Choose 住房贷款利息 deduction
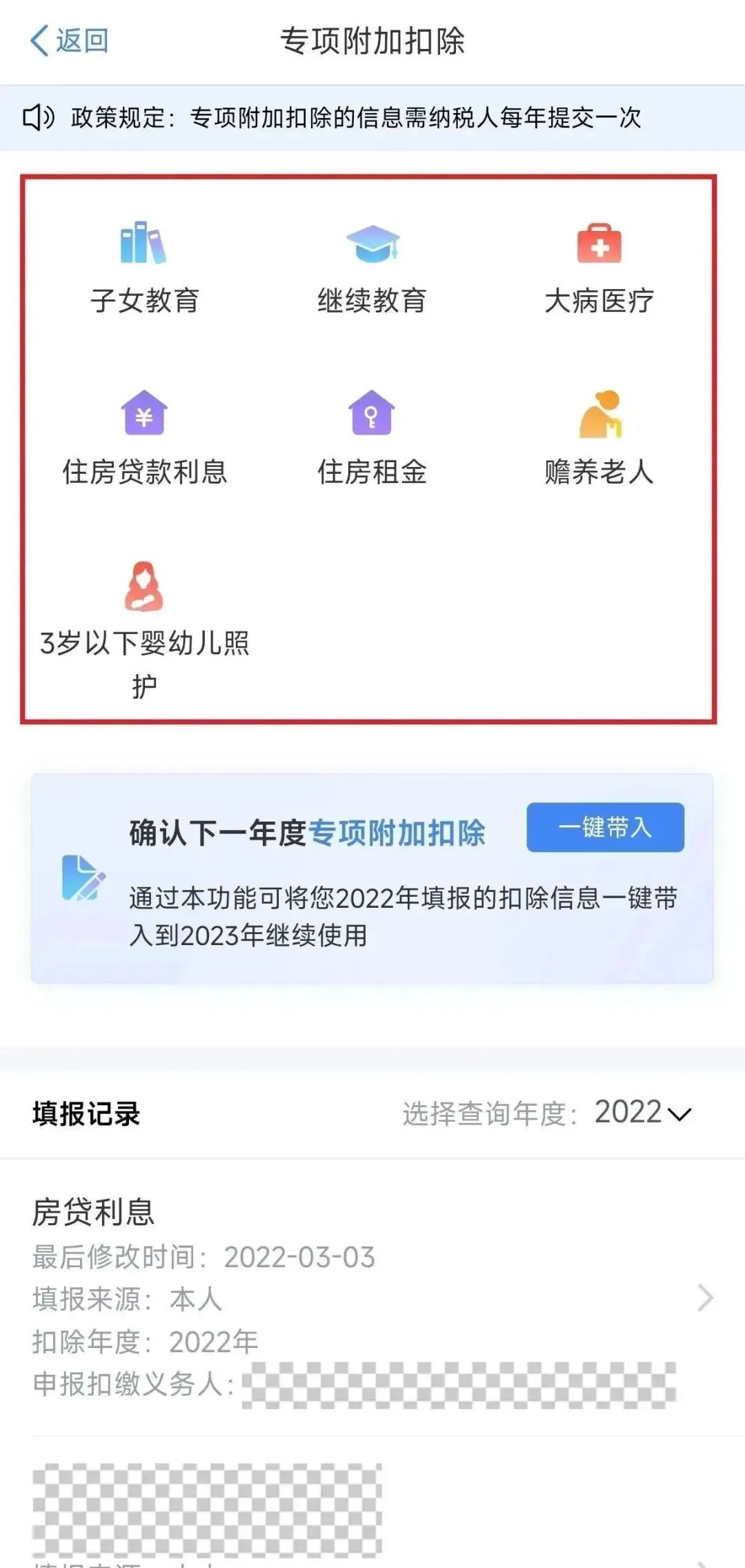Screen dimensions: 745x1568 [x=144, y=438]
